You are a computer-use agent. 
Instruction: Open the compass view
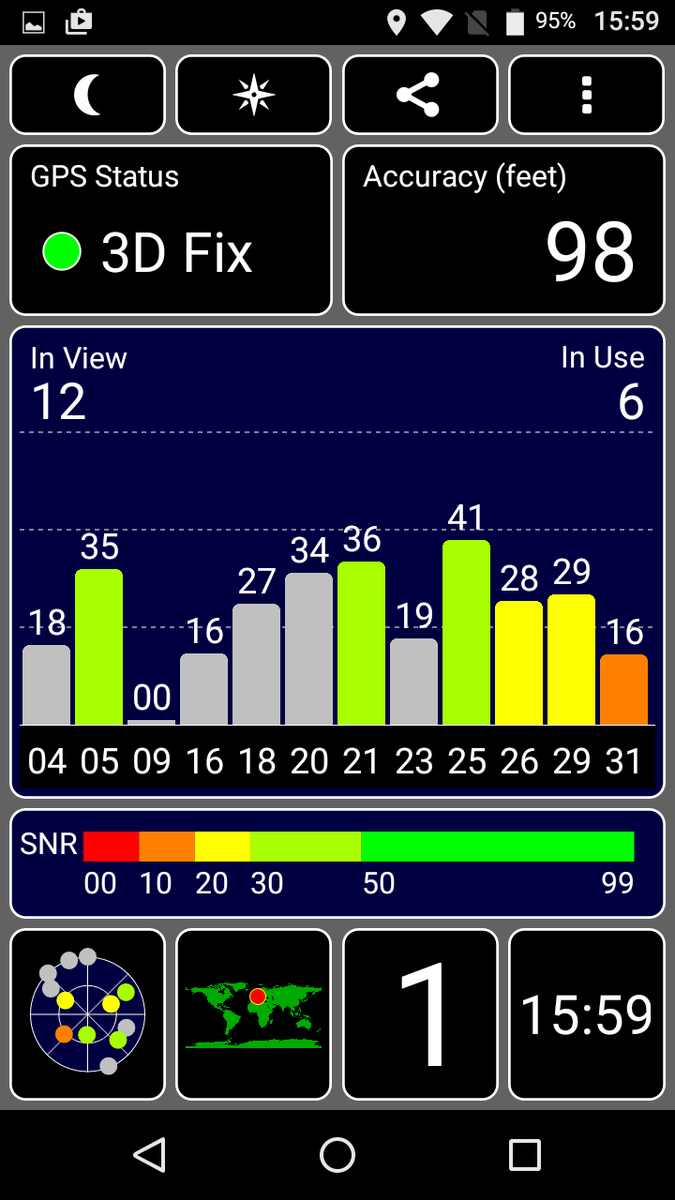pos(254,95)
